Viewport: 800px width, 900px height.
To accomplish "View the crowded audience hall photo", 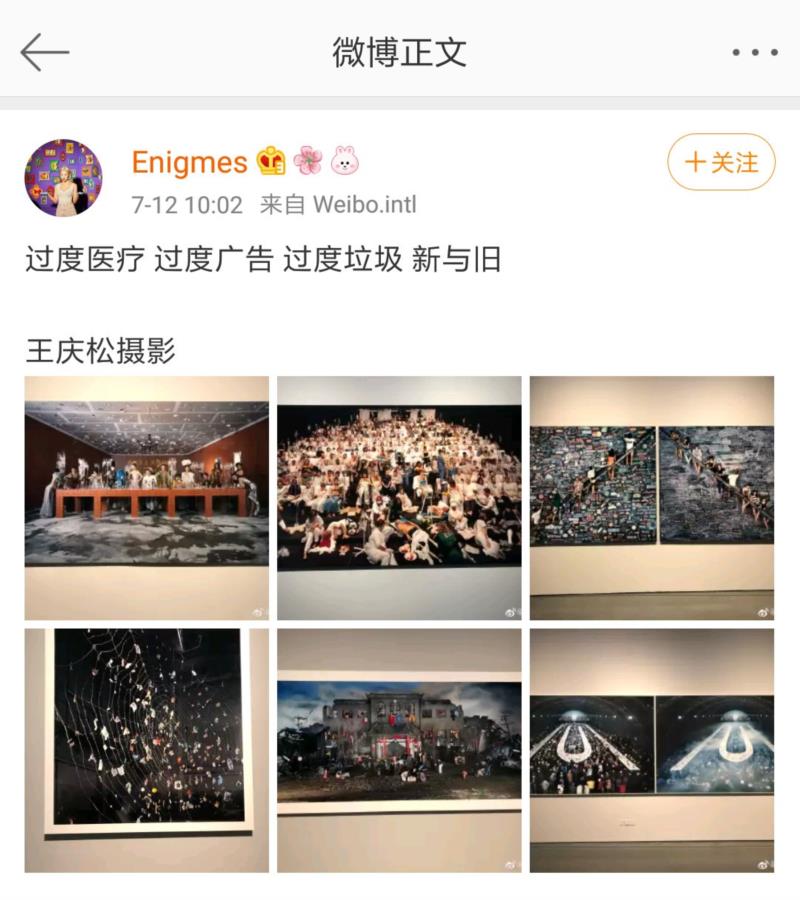I will [x=399, y=498].
